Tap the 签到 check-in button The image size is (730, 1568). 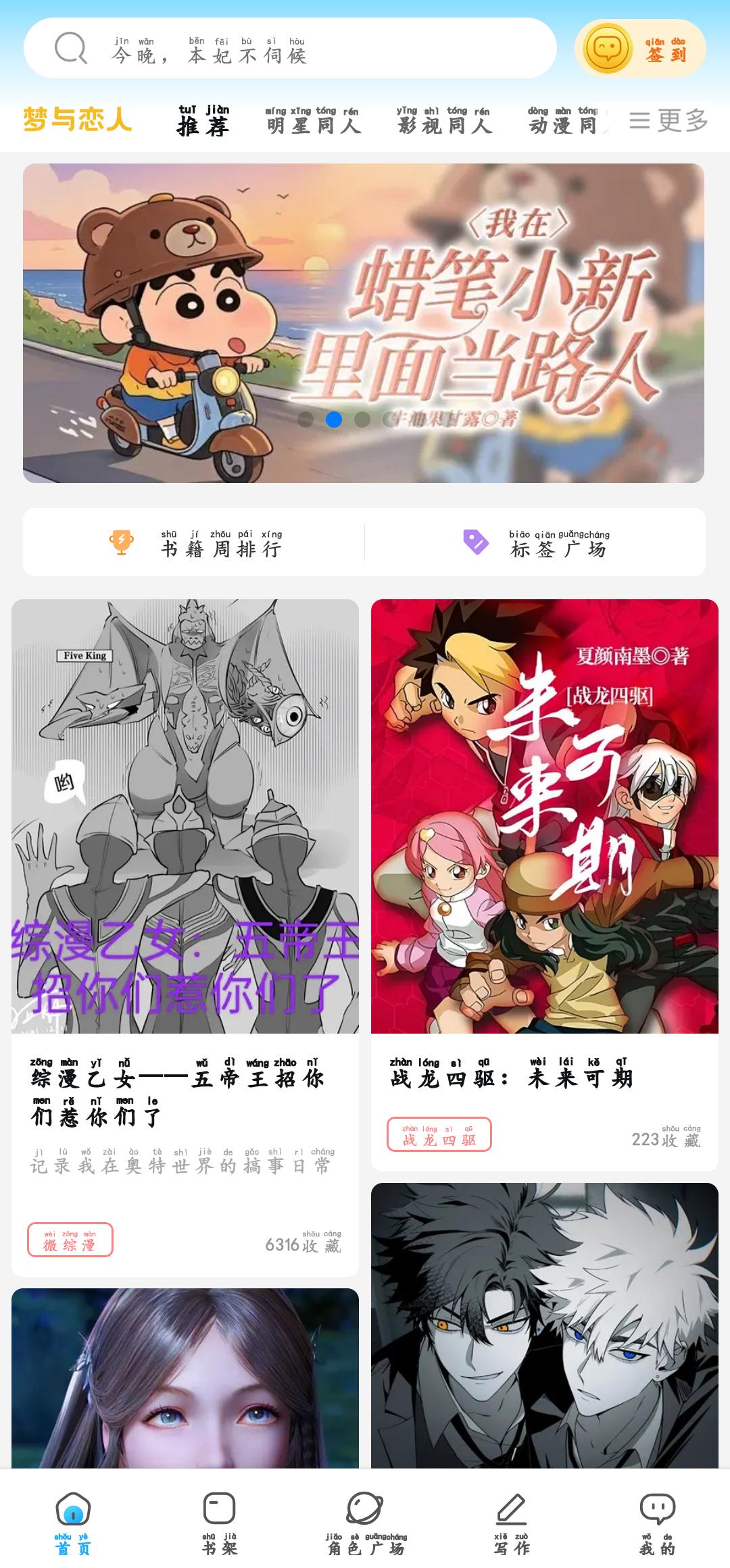pyautogui.click(x=640, y=49)
